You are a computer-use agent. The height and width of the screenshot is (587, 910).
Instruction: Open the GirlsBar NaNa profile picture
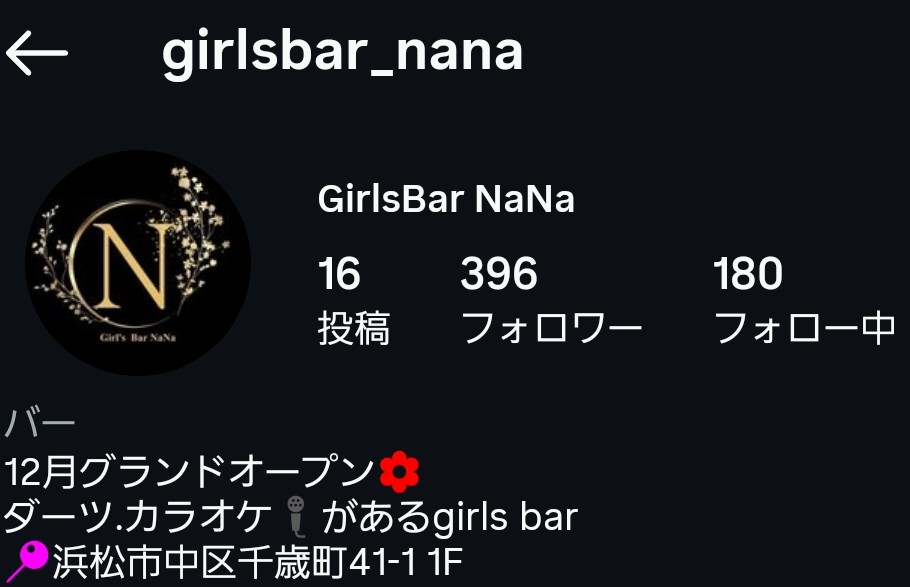pos(137,263)
